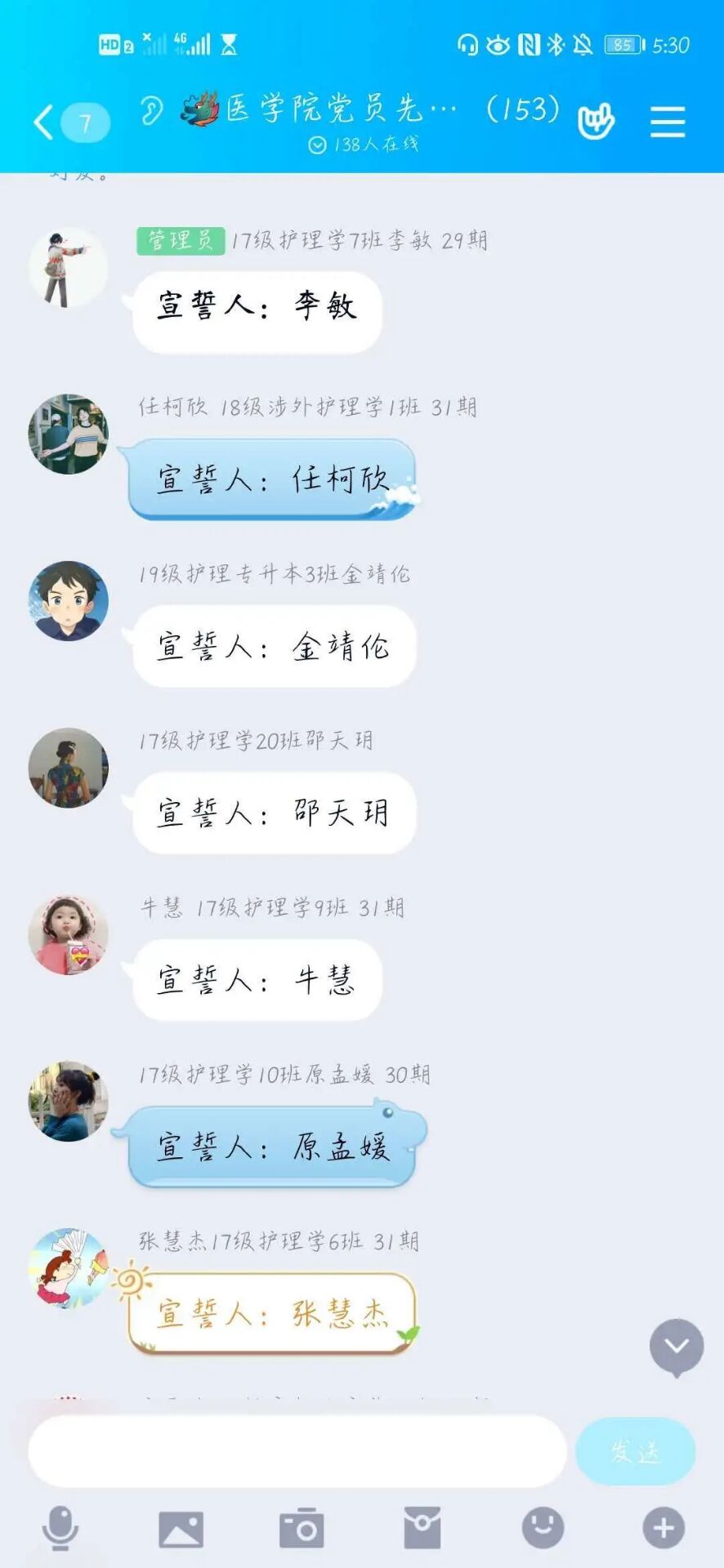Tap the 发送 send button
The width and height of the screenshot is (724, 1568).
(635, 1451)
